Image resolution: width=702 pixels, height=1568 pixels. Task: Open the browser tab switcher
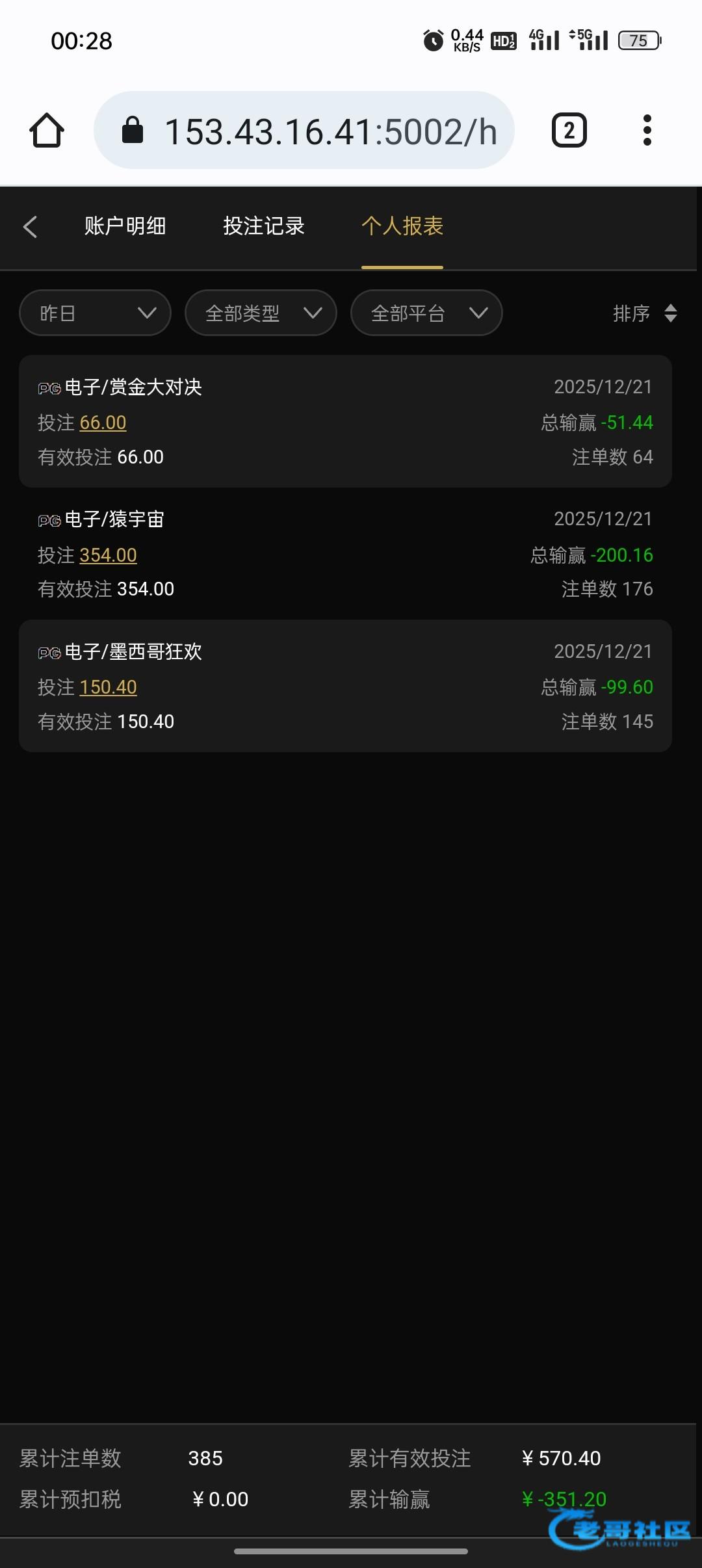click(x=569, y=131)
